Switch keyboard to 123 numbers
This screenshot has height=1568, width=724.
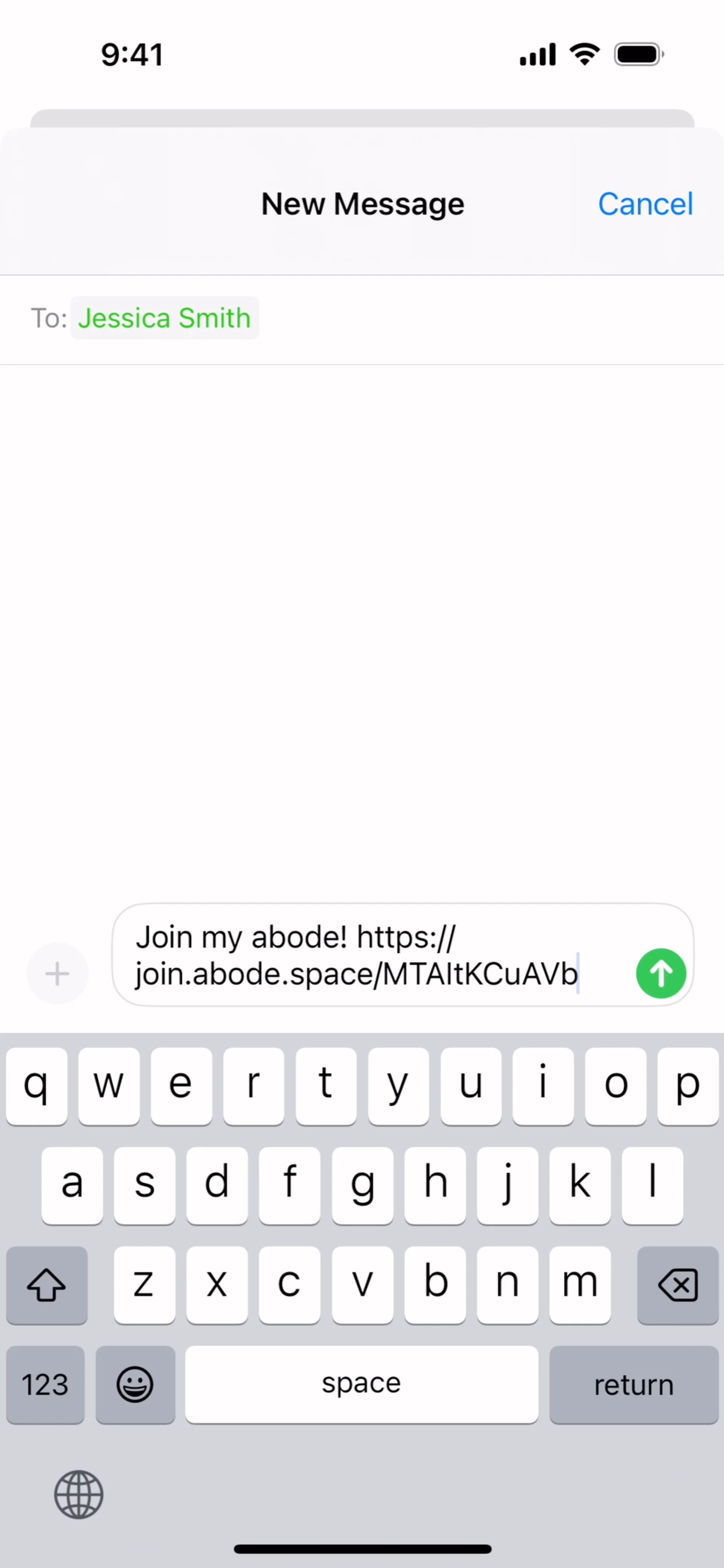(x=45, y=1385)
